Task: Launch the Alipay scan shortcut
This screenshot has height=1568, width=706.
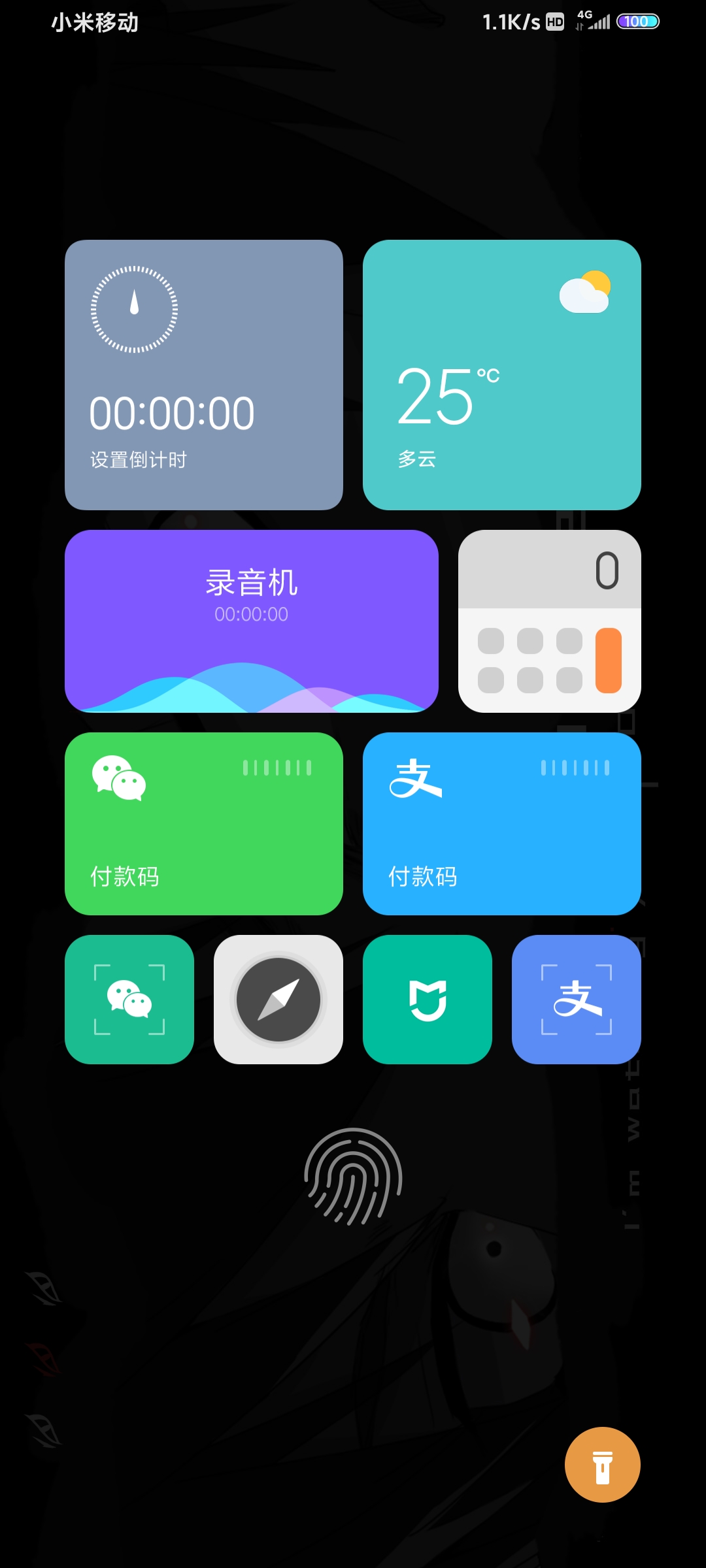Action: point(576,999)
